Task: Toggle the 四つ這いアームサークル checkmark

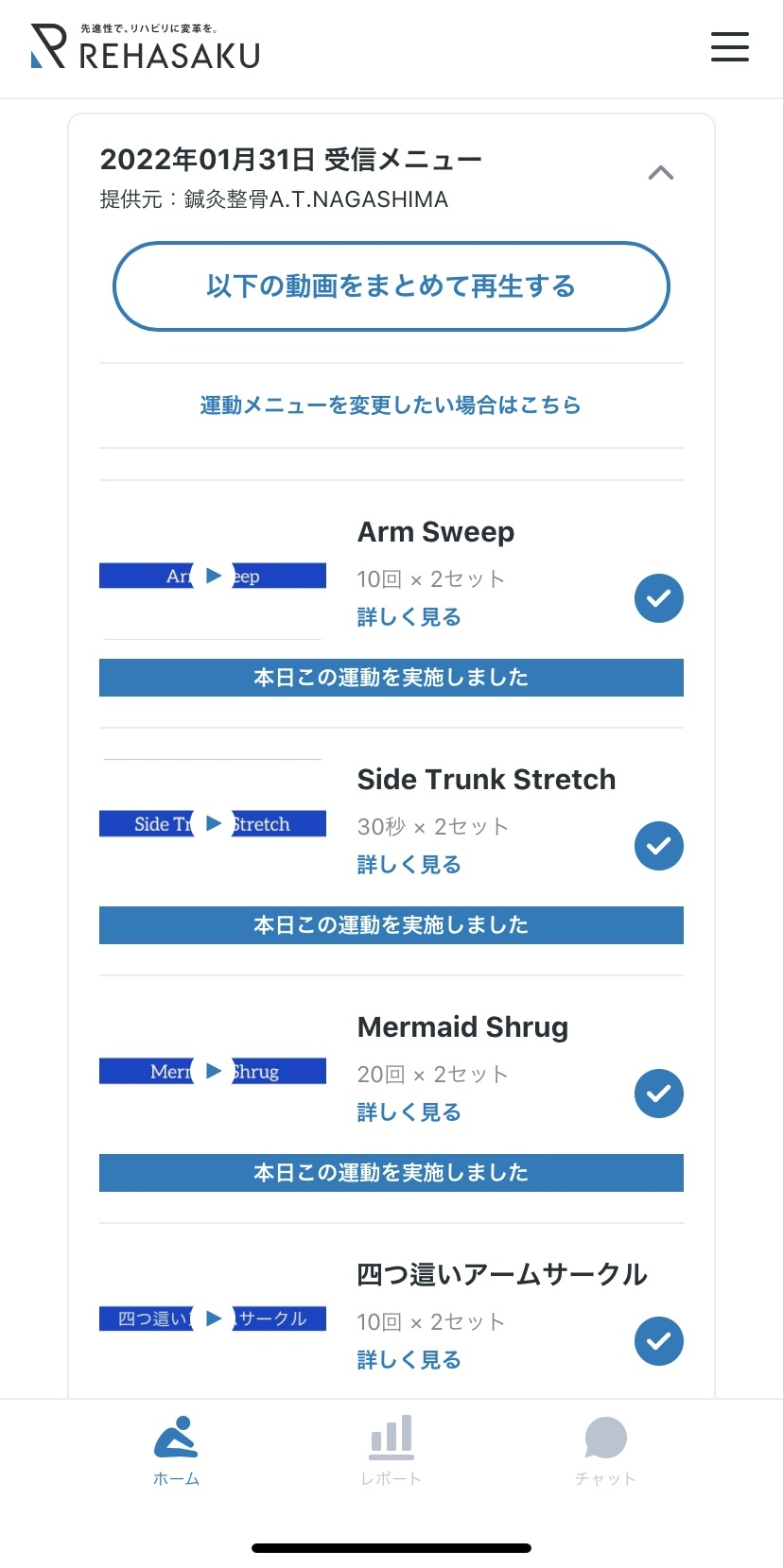Action: tap(659, 1341)
